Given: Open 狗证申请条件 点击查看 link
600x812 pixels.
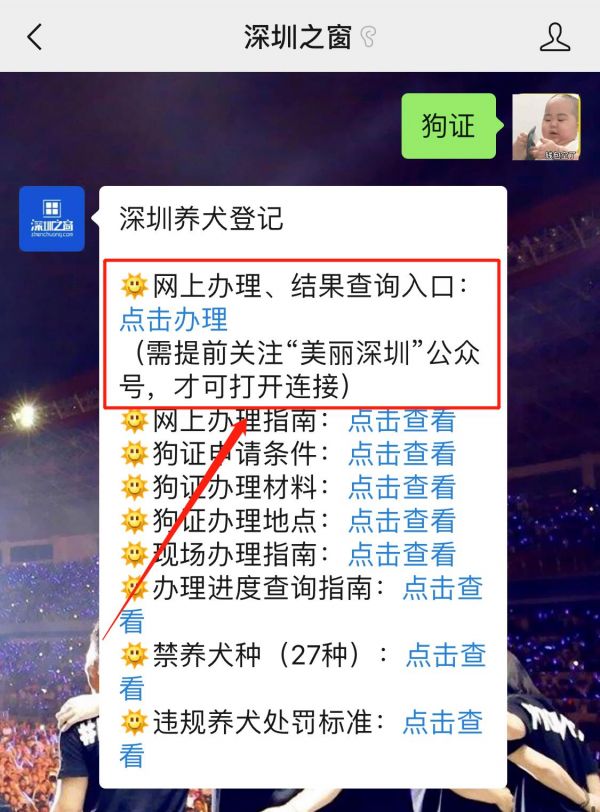Looking at the screenshot, I should [x=401, y=454].
